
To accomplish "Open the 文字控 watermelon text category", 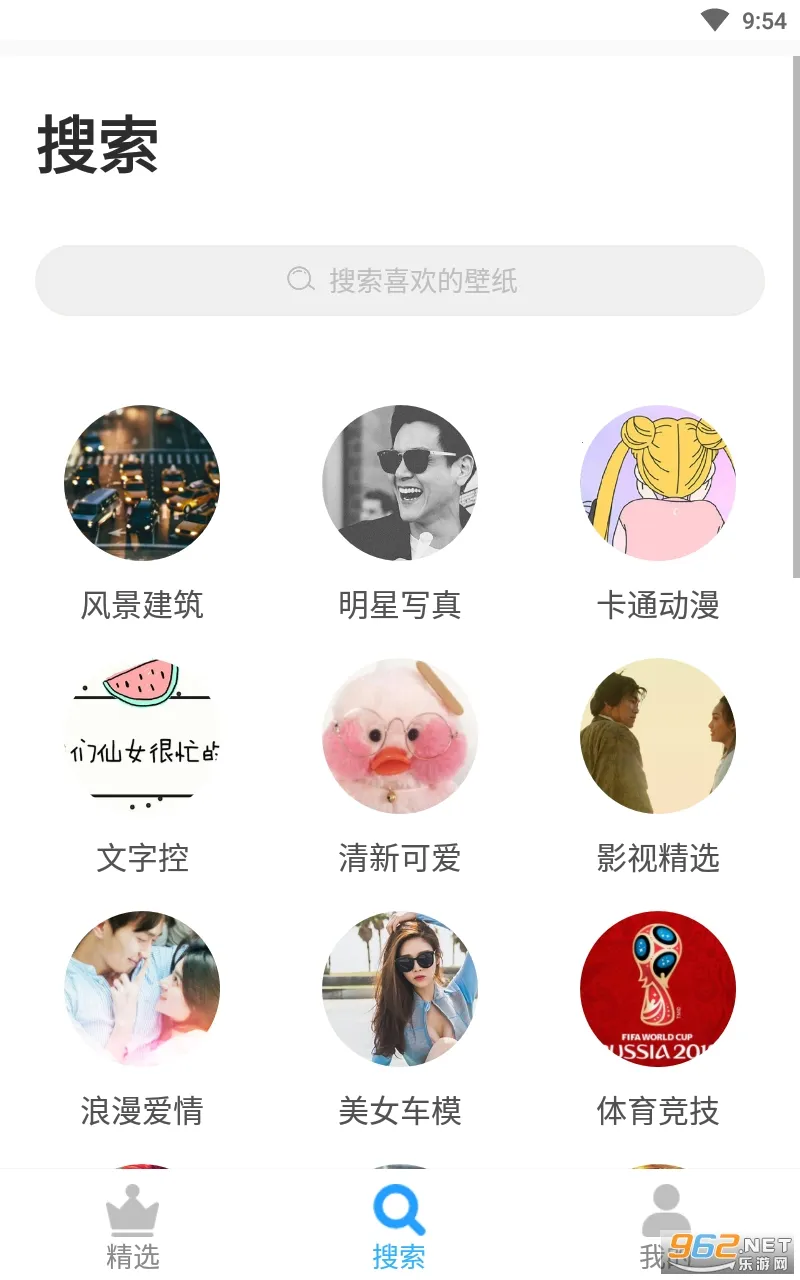I will (141, 736).
